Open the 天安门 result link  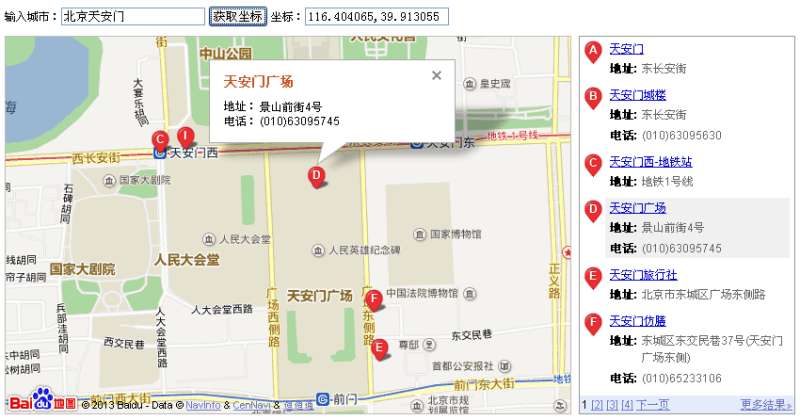[x=627, y=49]
